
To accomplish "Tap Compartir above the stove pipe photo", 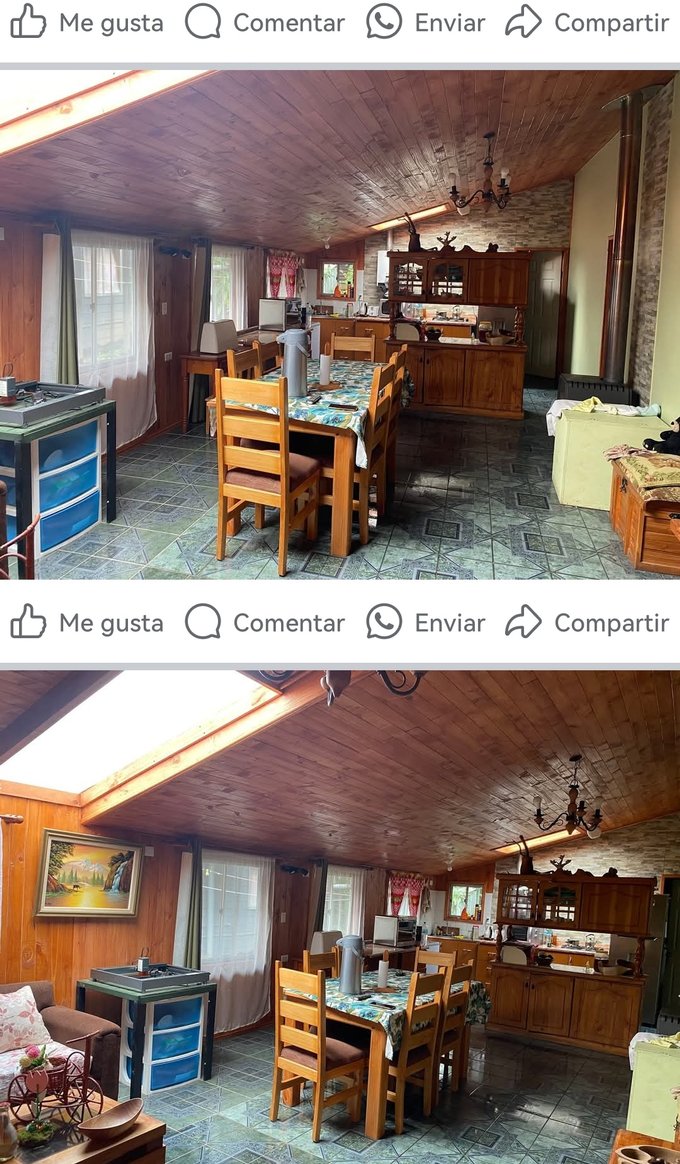I will (586, 22).
